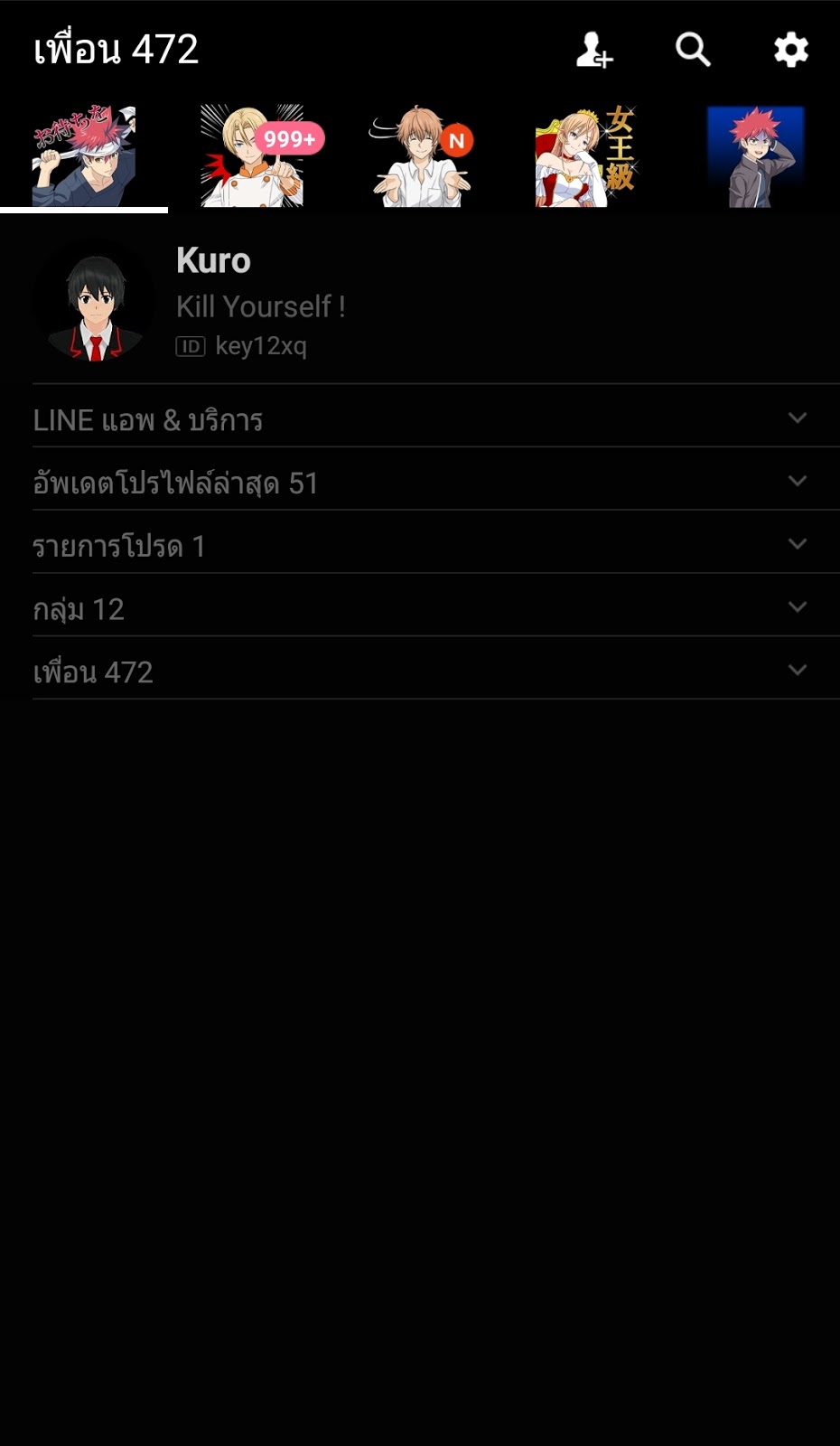
Task: Switch to the tab with 女王級 sticker
Action: pyautogui.click(x=587, y=157)
